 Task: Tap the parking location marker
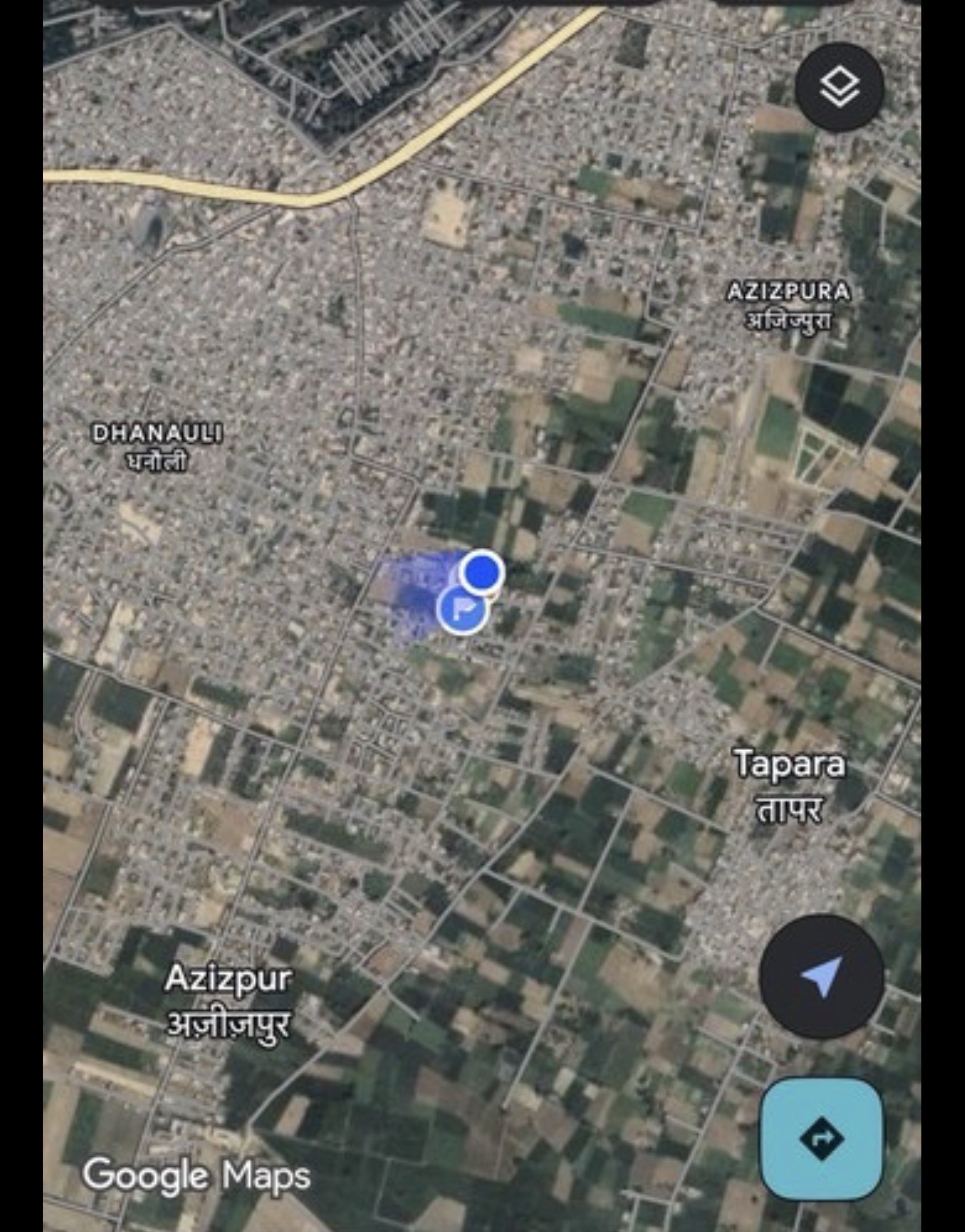(461, 611)
